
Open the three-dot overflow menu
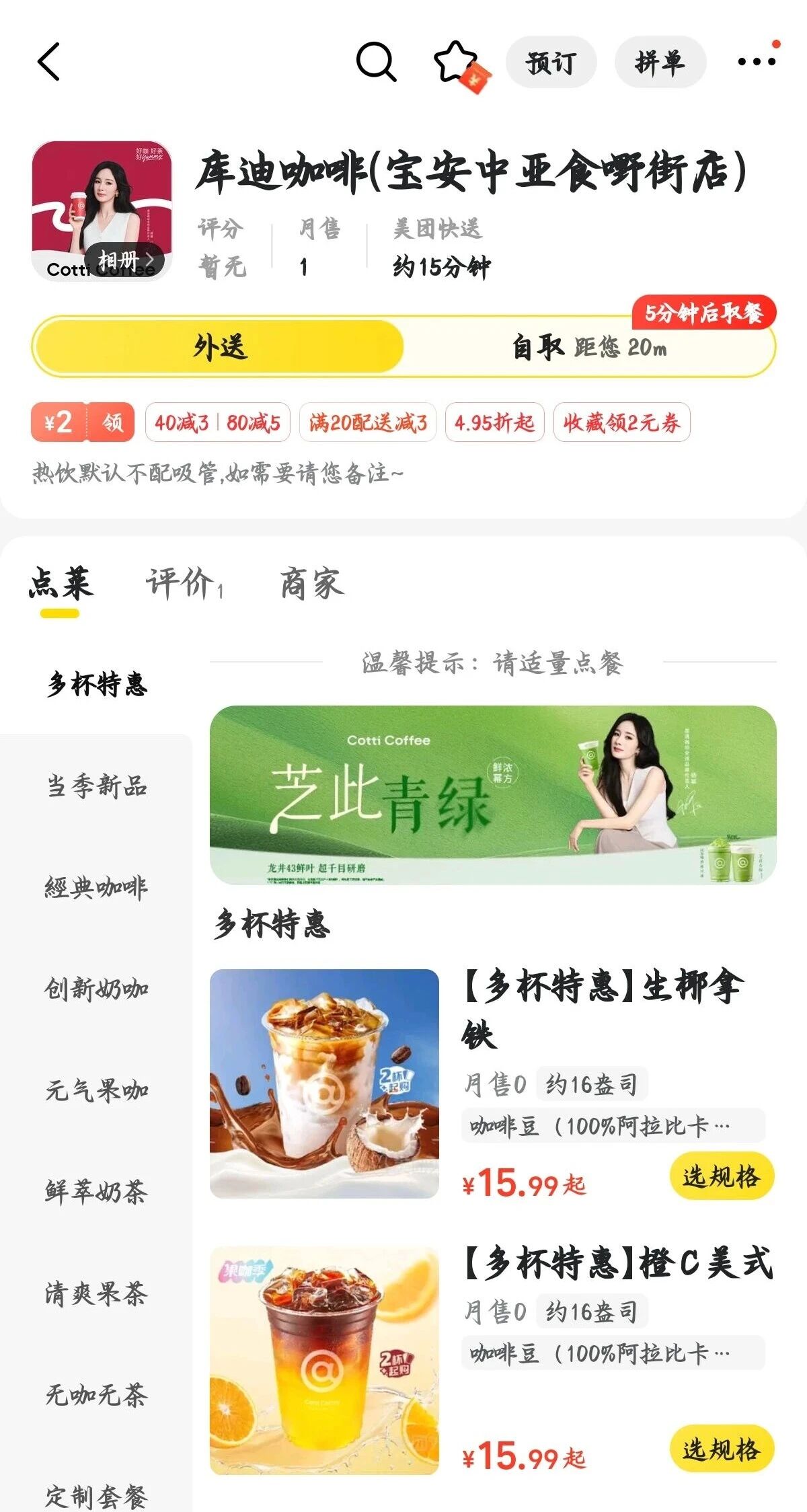(x=757, y=62)
